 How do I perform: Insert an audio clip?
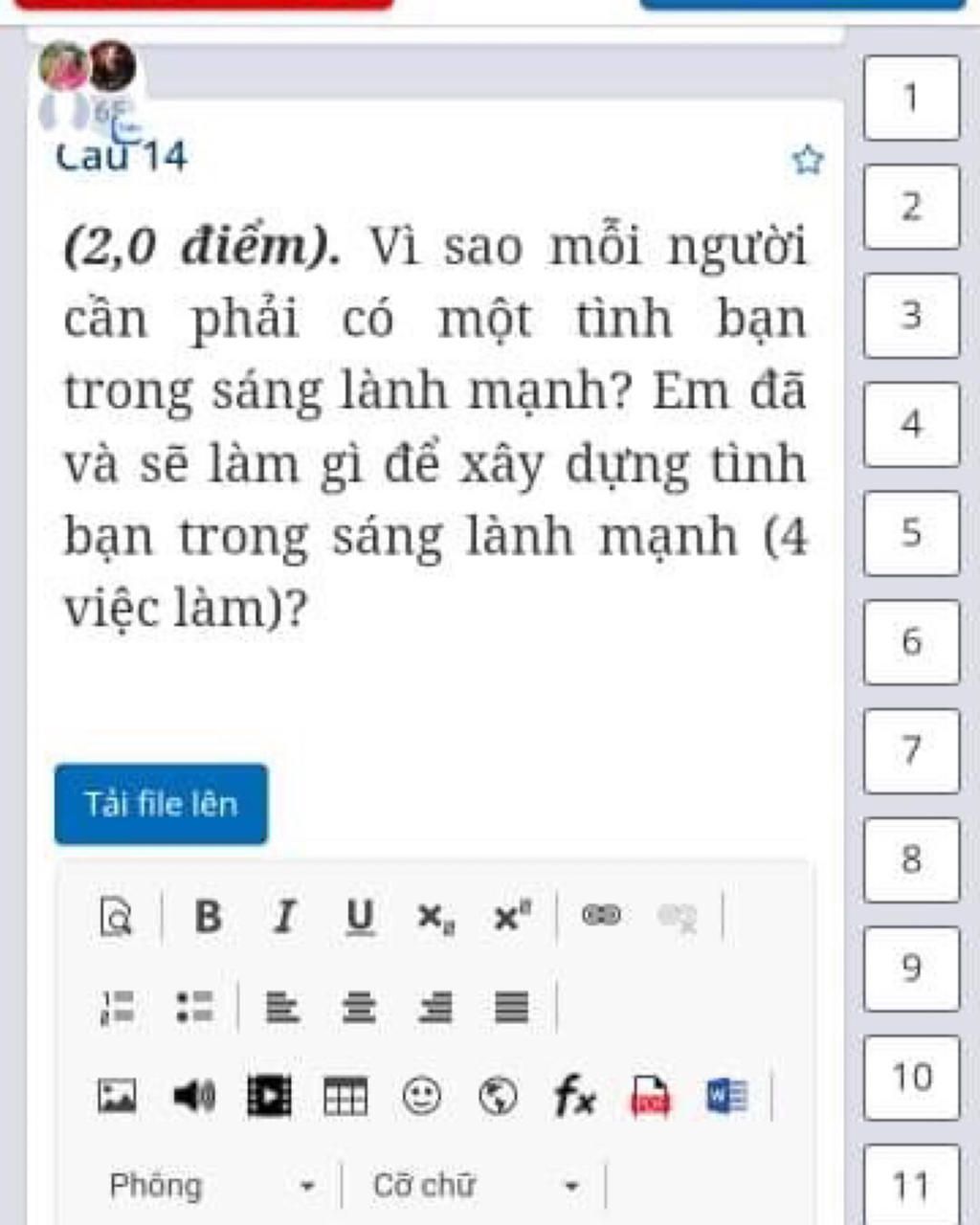tap(193, 1096)
